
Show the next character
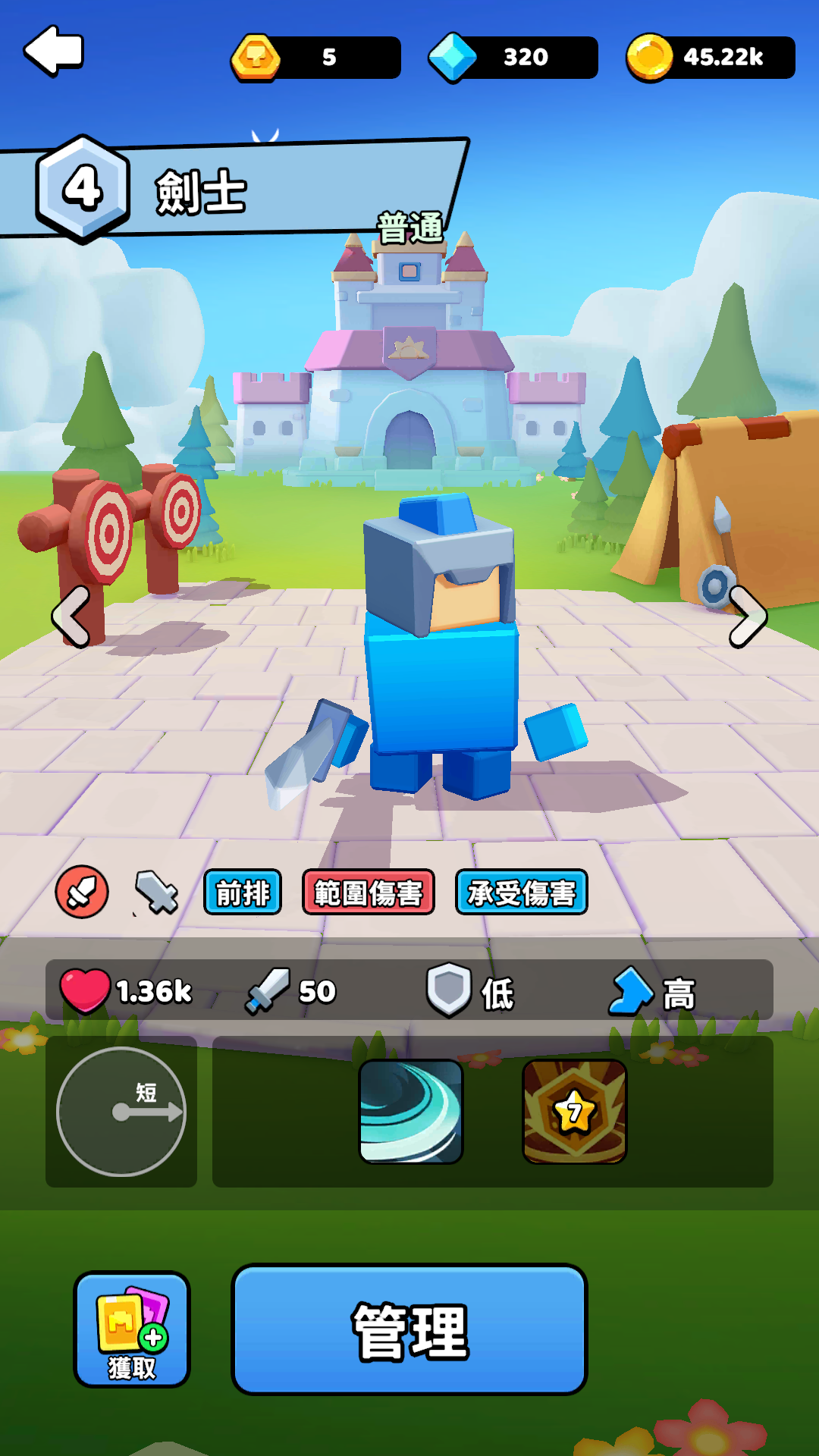pyautogui.click(x=748, y=617)
